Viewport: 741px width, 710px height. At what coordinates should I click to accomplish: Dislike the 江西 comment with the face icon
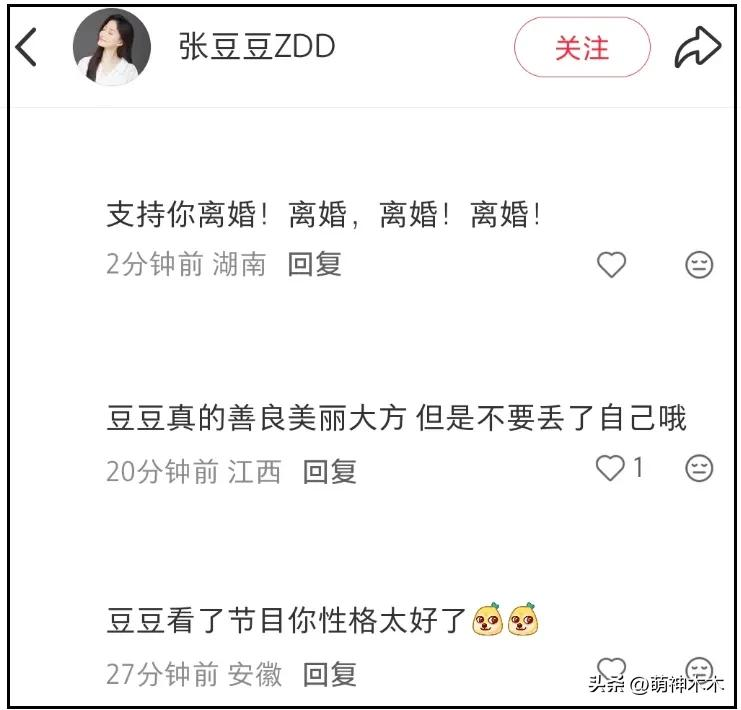click(699, 469)
